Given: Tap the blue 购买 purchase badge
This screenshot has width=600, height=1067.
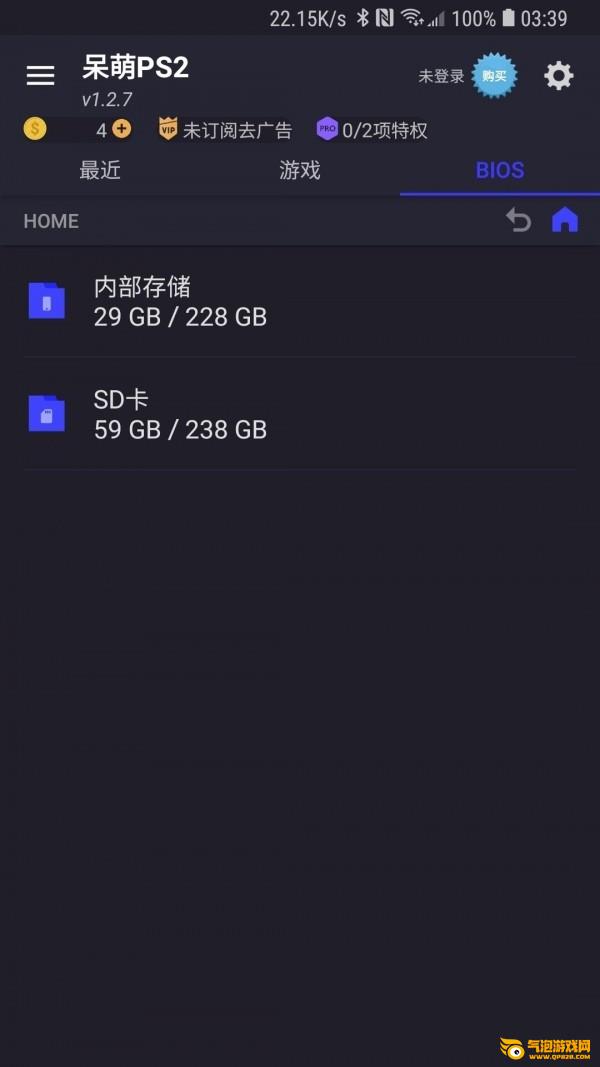Looking at the screenshot, I should coord(495,76).
